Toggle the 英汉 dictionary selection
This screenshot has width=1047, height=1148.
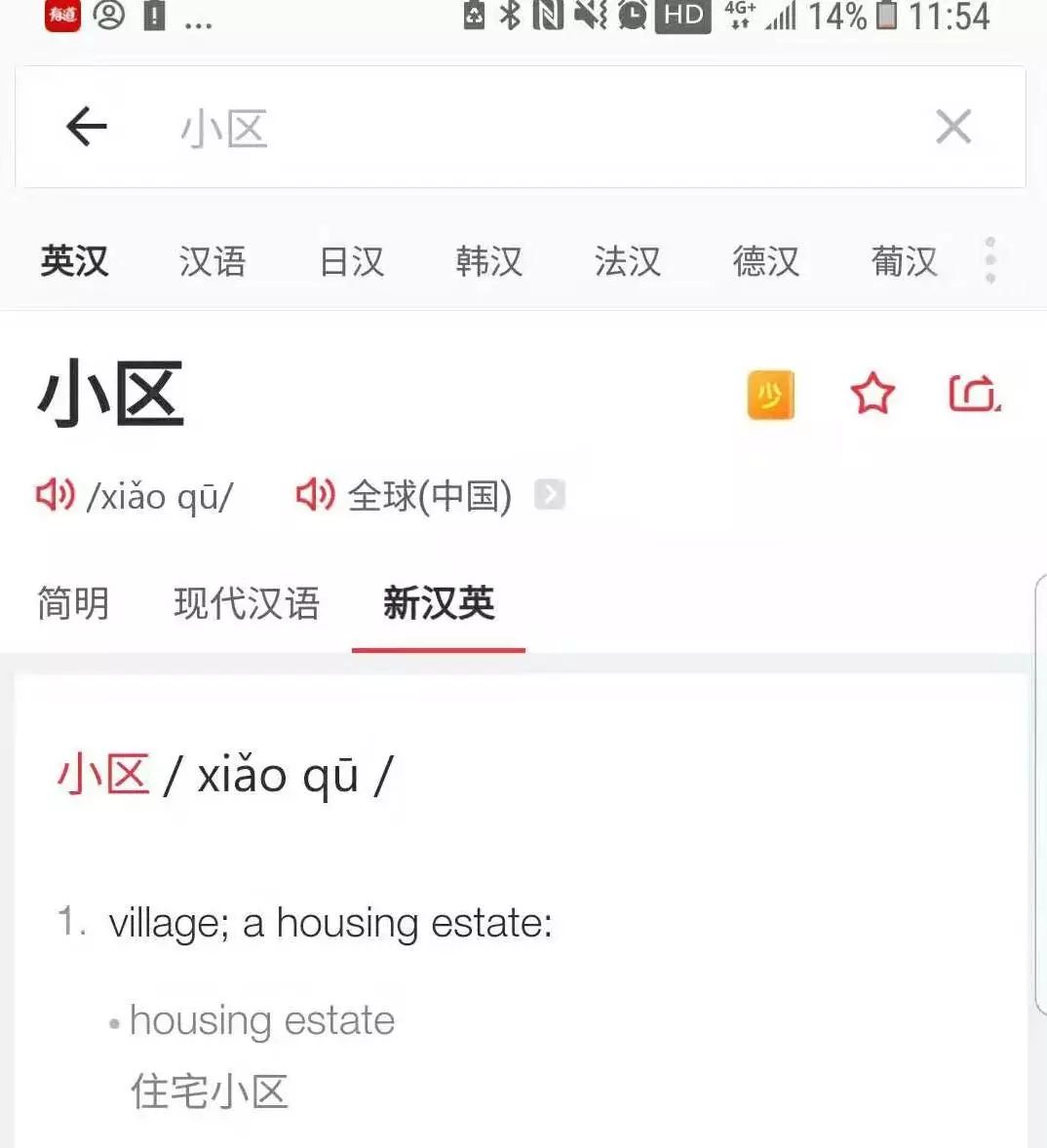coord(74,260)
